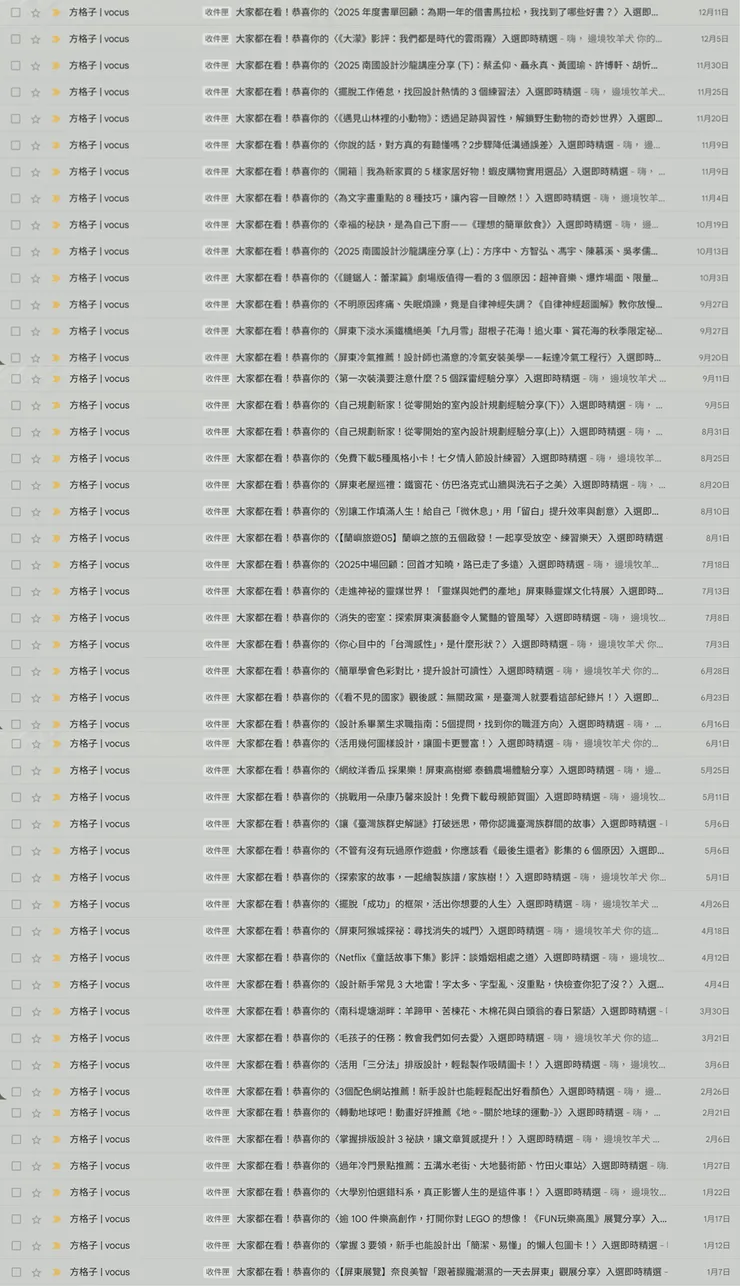
Task: Open the 收件匣 label on the 5月25日 email
Action: click(217, 771)
